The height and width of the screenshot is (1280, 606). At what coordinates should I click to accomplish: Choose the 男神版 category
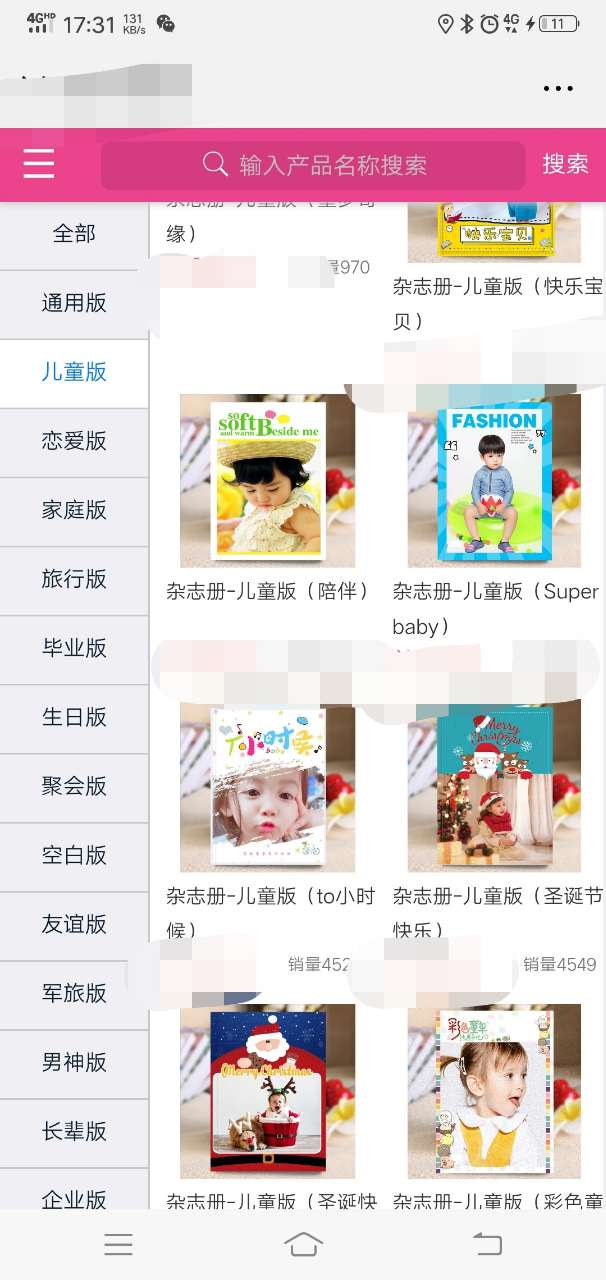coord(74,1062)
